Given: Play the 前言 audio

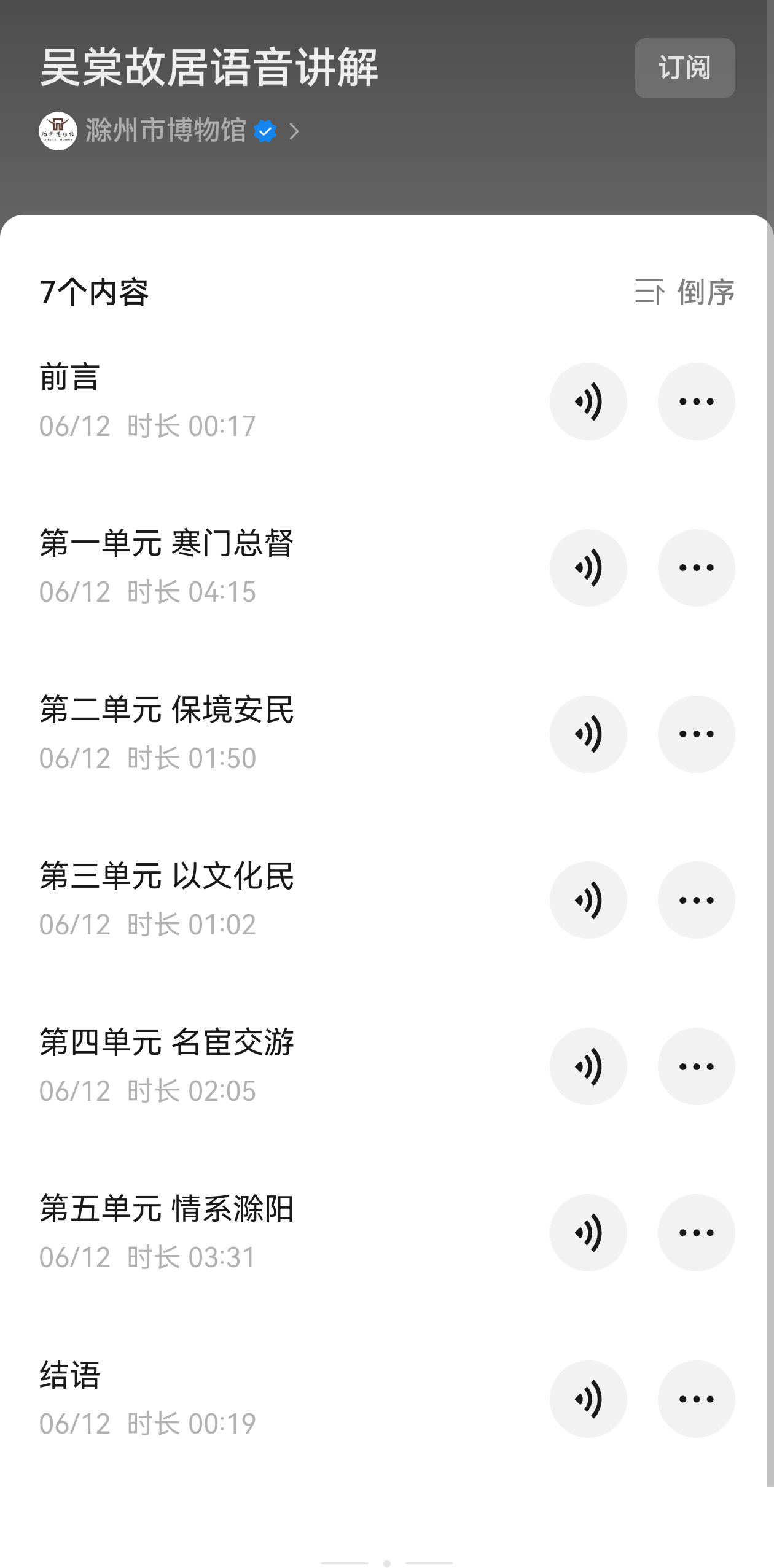Looking at the screenshot, I should [588, 402].
